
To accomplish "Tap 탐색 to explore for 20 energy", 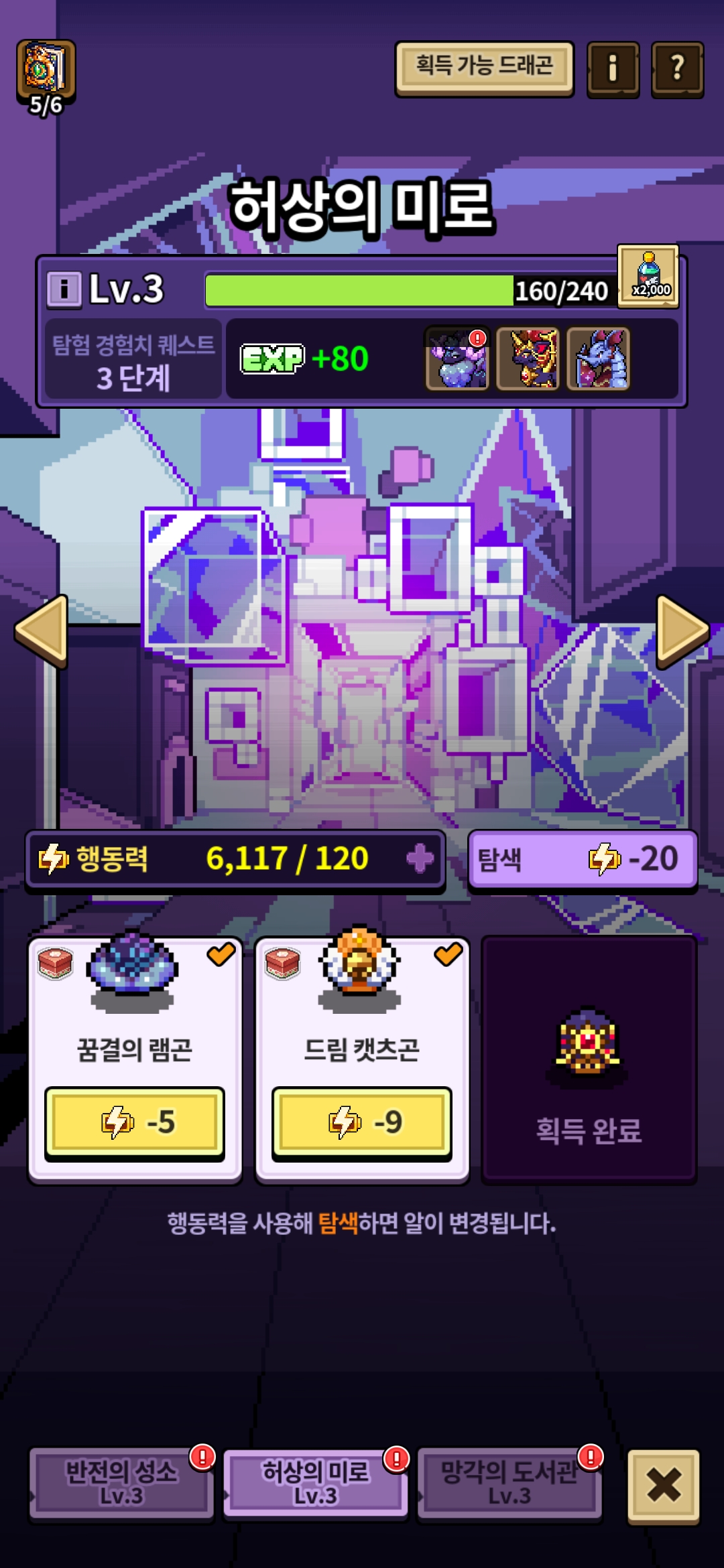I will click(582, 858).
